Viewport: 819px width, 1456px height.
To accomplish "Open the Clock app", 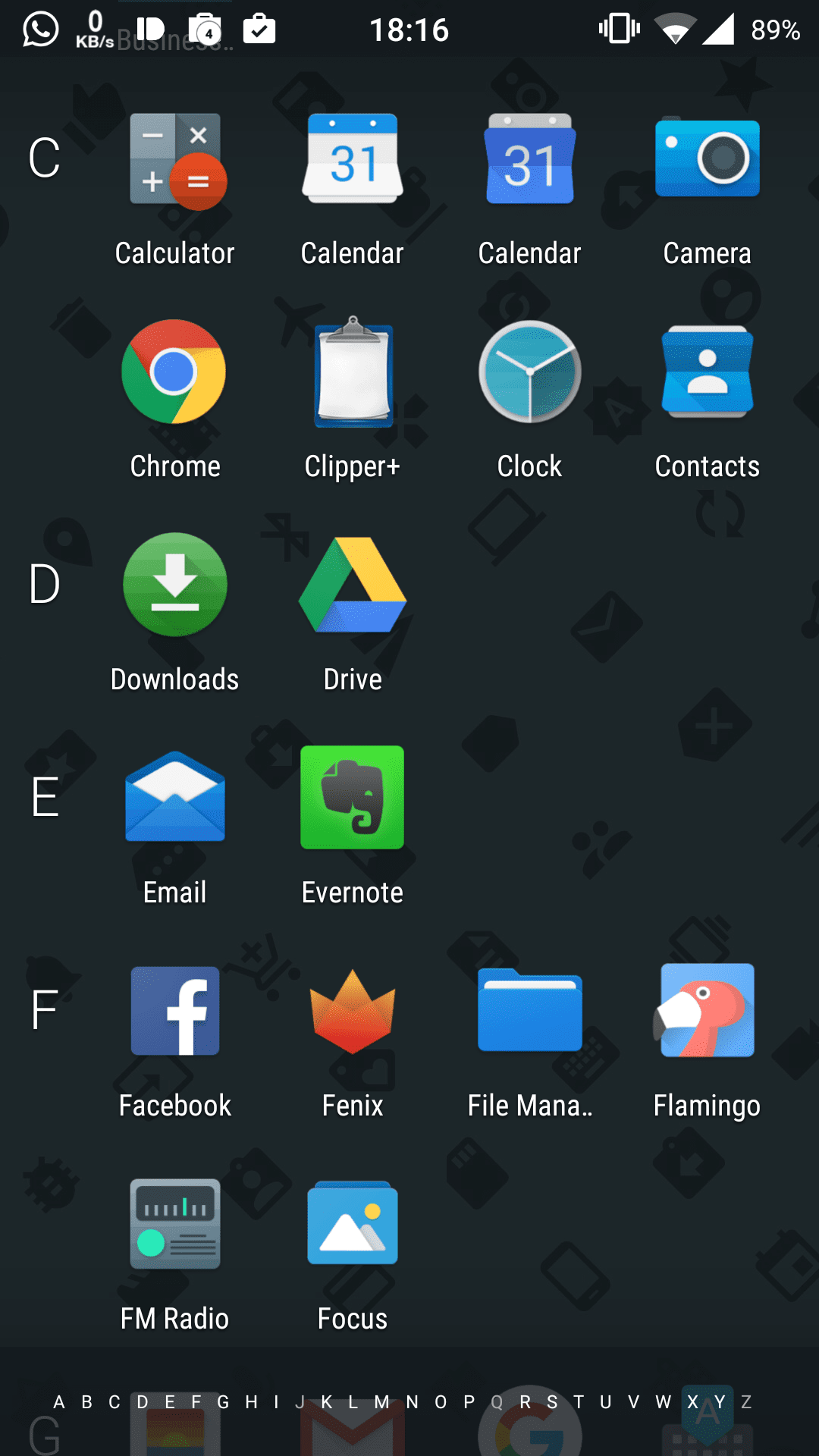I will 530,402.
